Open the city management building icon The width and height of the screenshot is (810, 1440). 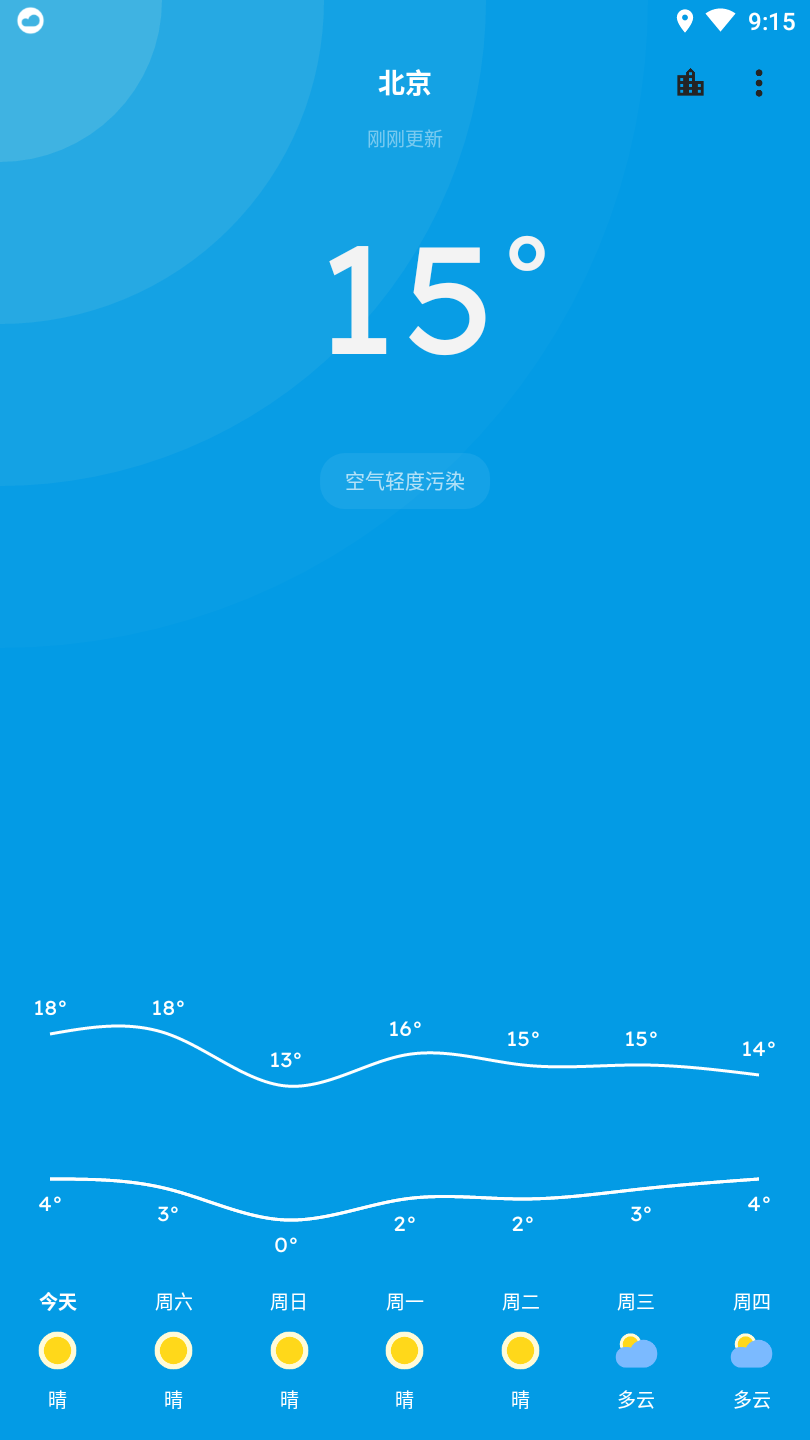(x=690, y=83)
